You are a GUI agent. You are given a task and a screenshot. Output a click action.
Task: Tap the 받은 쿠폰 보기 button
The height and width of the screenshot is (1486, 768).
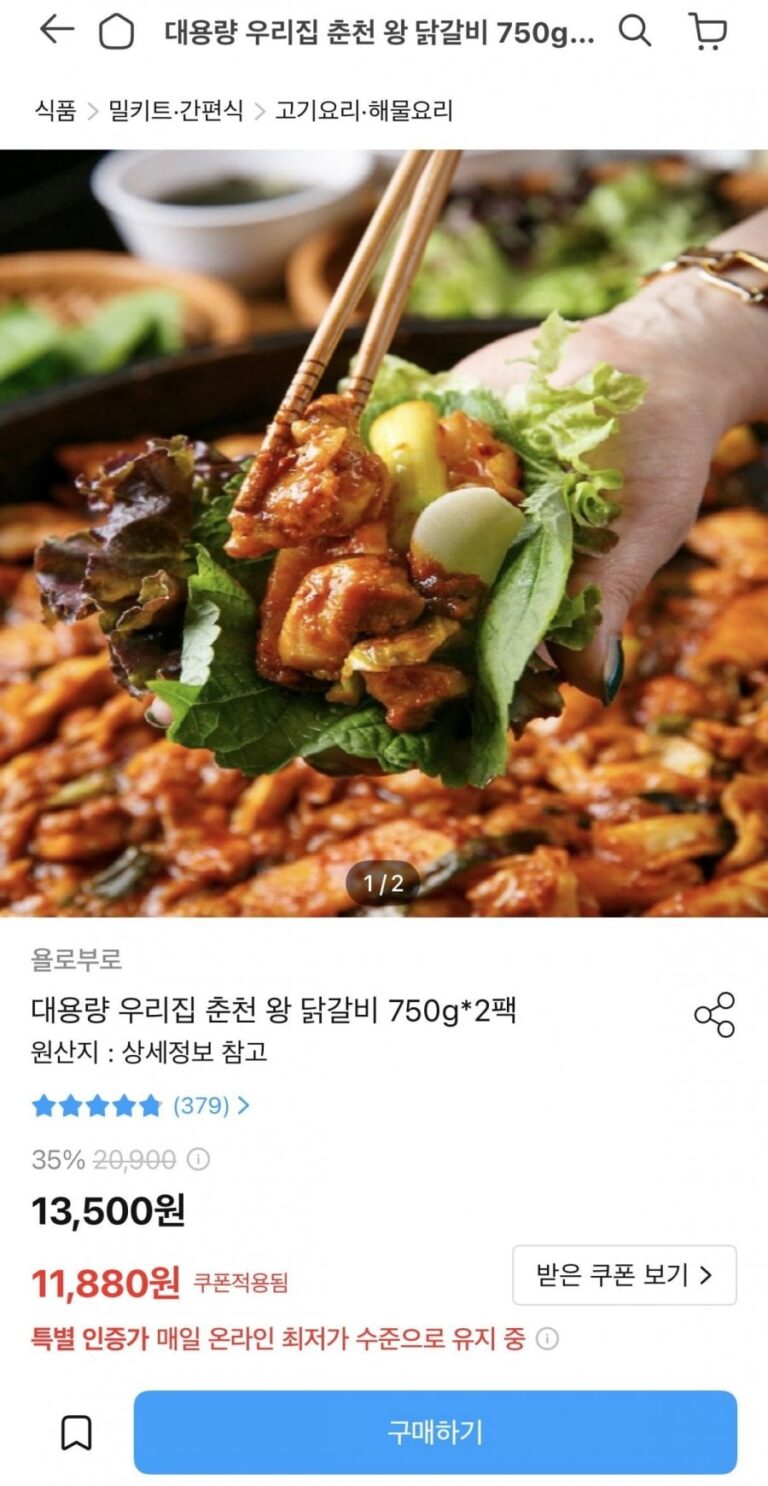click(624, 1275)
